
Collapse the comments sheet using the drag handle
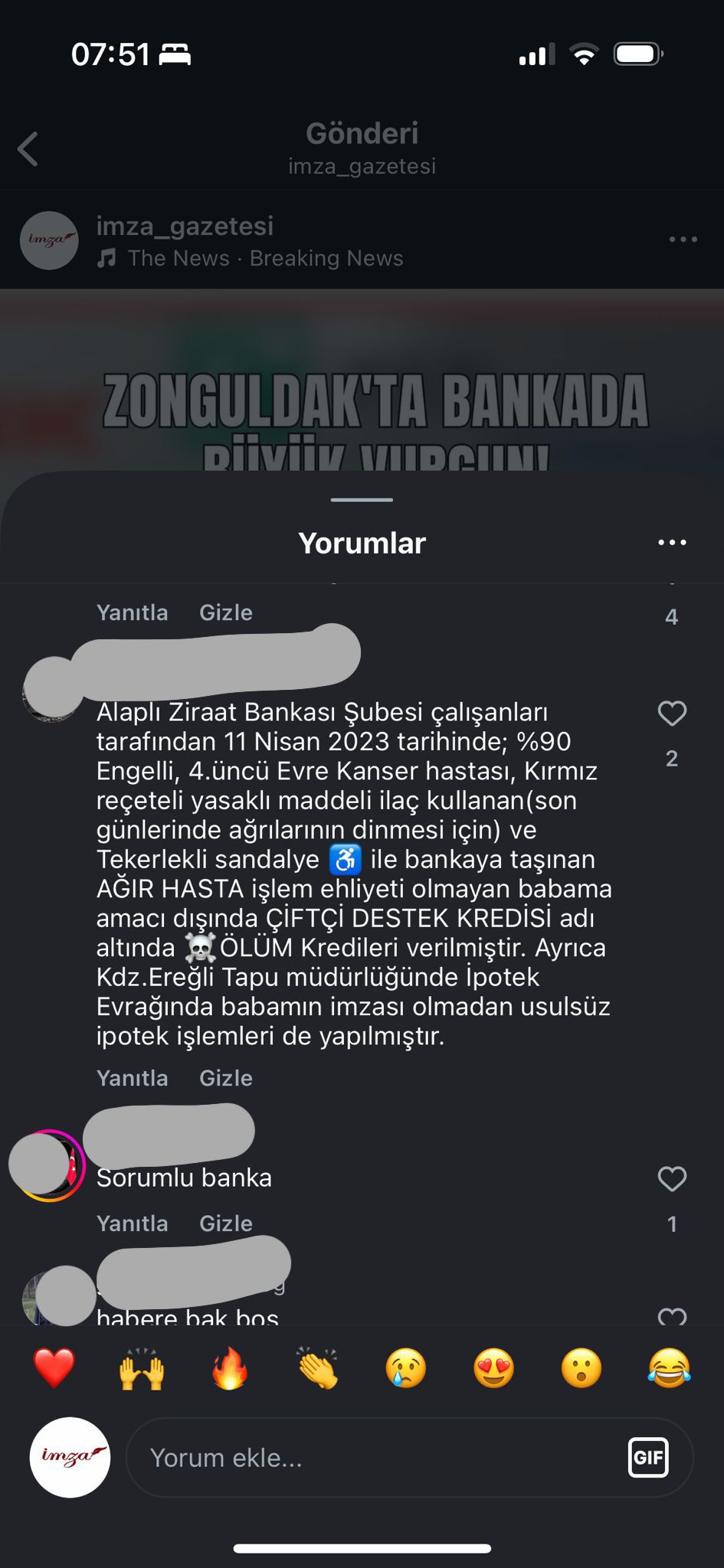(x=362, y=498)
